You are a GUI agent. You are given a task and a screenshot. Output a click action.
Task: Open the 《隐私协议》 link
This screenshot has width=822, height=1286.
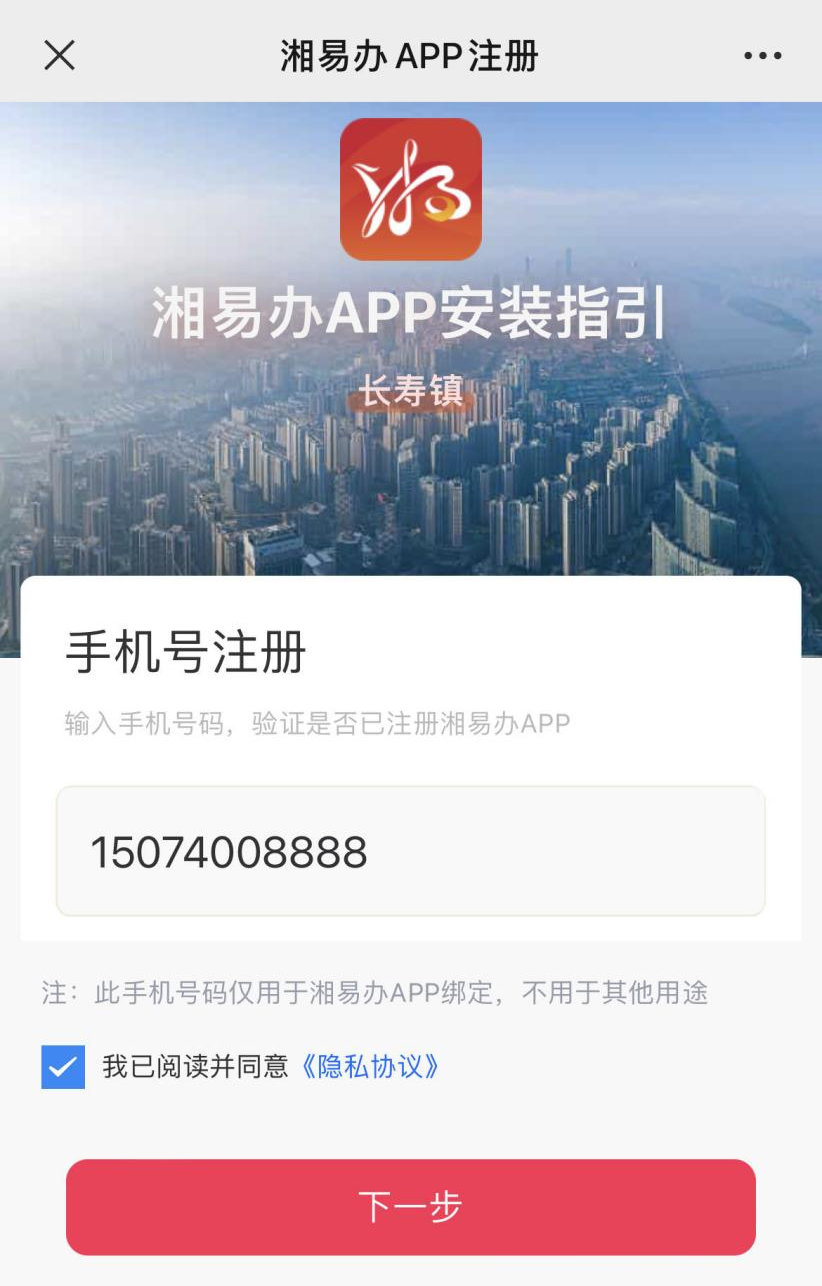(371, 1067)
